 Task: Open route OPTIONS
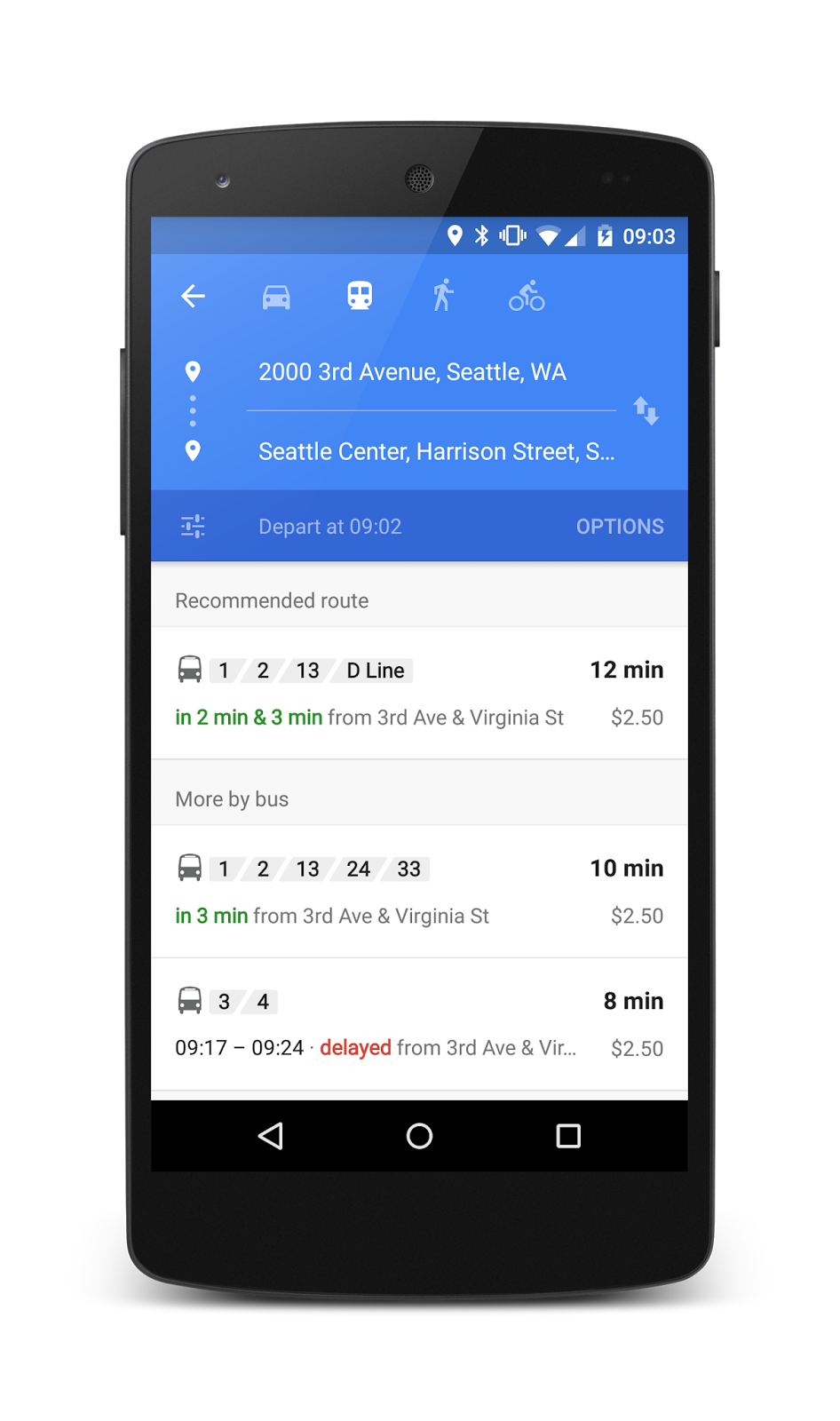point(620,527)
